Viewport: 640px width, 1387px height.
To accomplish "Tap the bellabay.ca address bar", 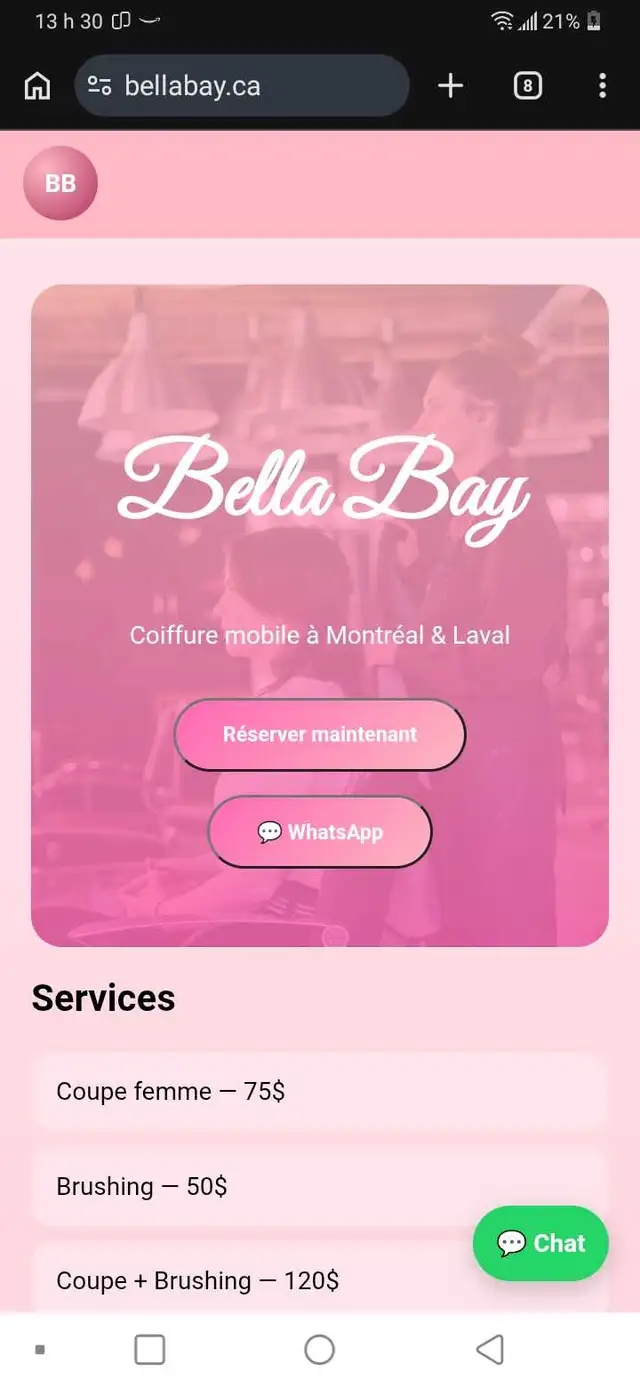I will point(241,86).
